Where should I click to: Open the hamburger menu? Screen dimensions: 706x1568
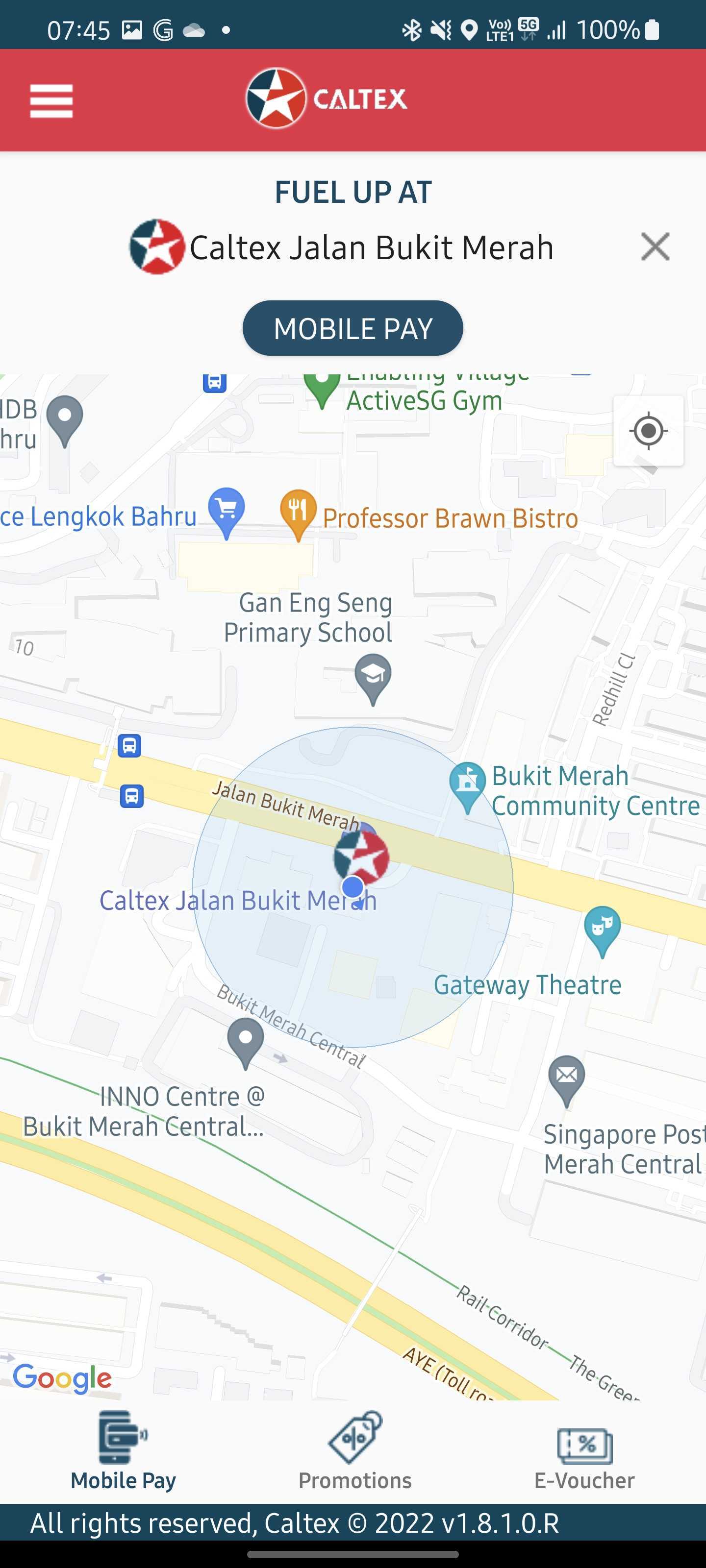51,100
